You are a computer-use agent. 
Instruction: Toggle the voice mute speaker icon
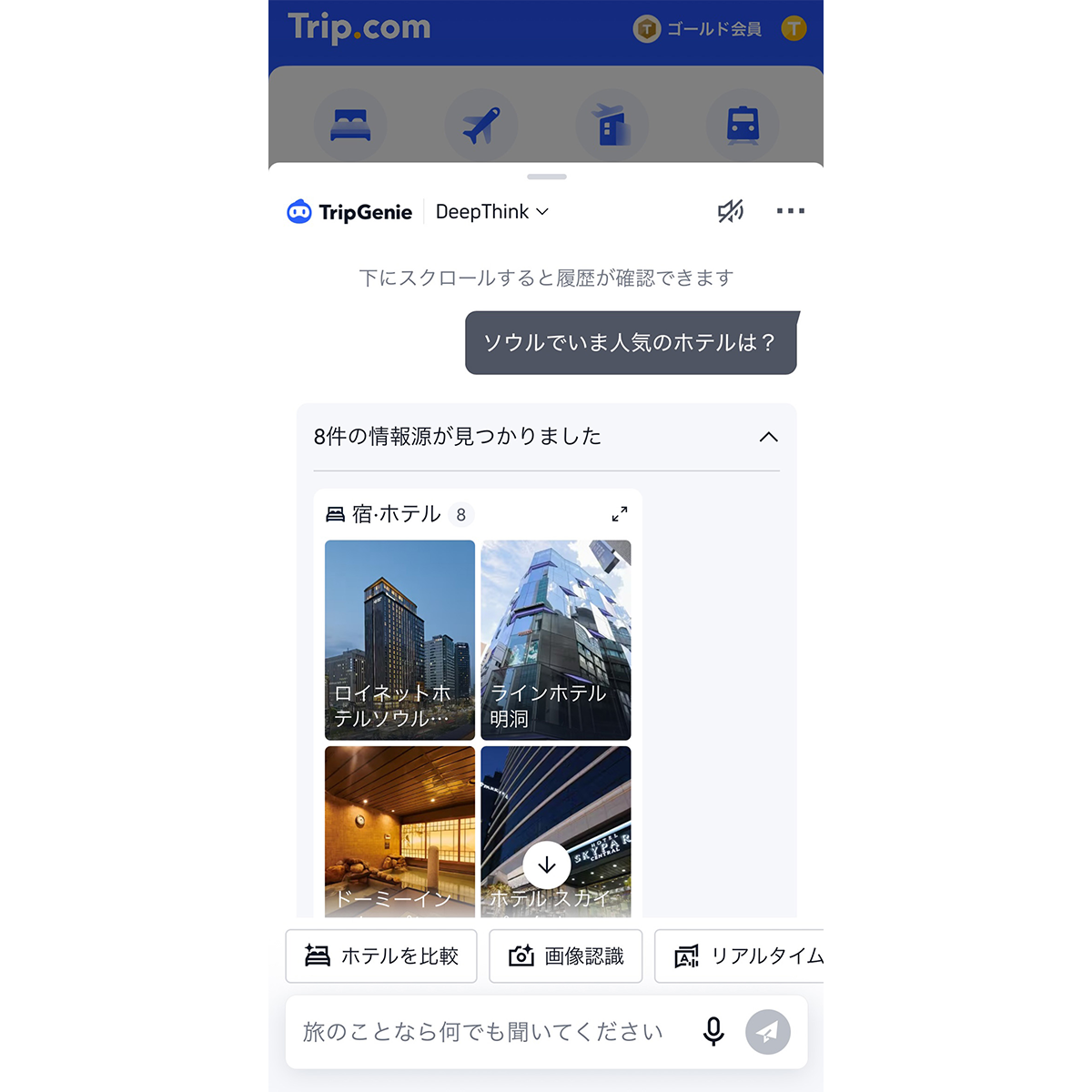(731, 211)
